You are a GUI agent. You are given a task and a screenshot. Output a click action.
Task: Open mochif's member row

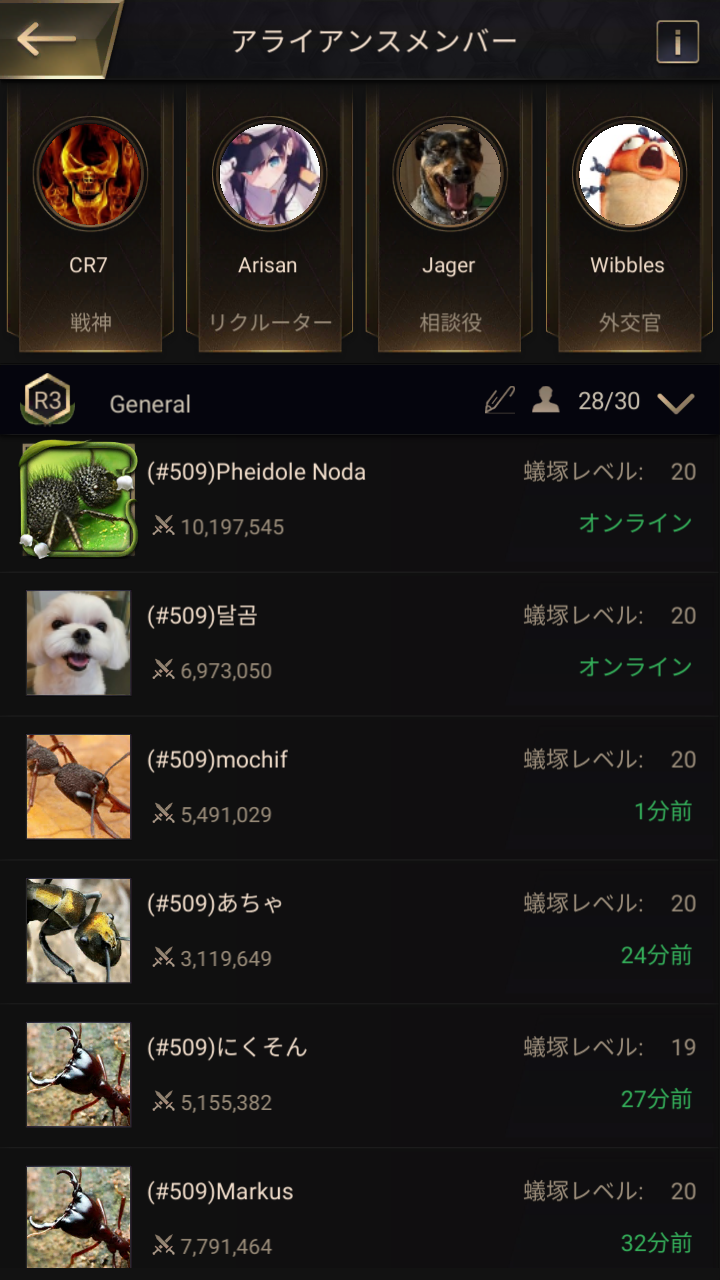360,788
